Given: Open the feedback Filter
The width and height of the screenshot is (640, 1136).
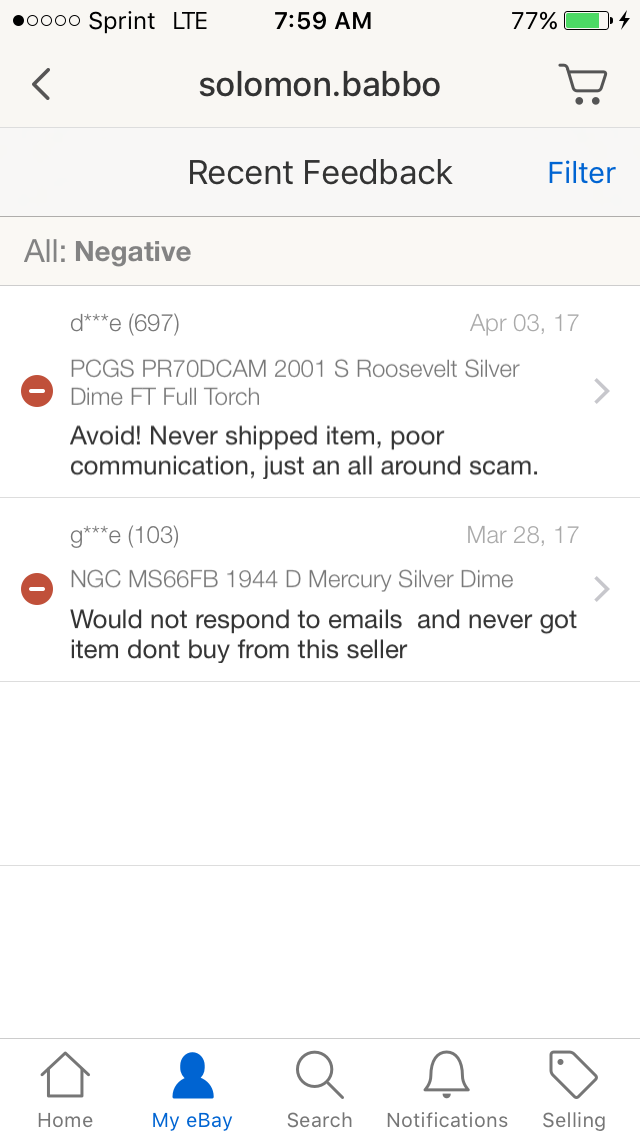Looking at the screenshot, I should point(581,172).
